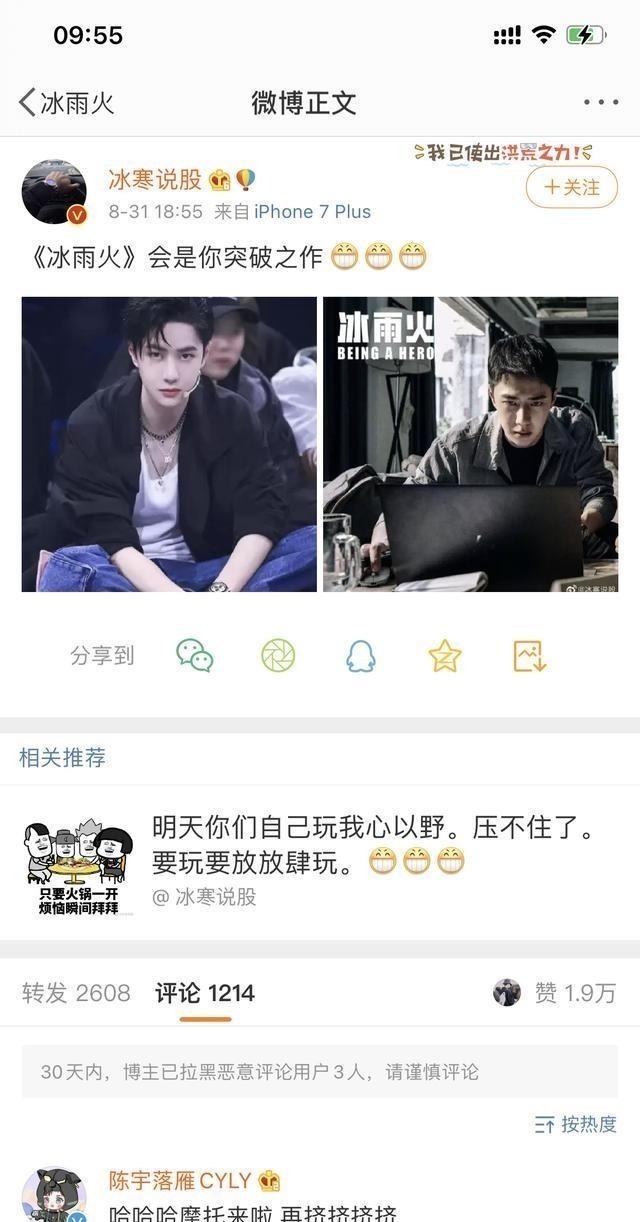Open recommended post 明天你们自己玩
640x1222 pixels.
point(372,845)
